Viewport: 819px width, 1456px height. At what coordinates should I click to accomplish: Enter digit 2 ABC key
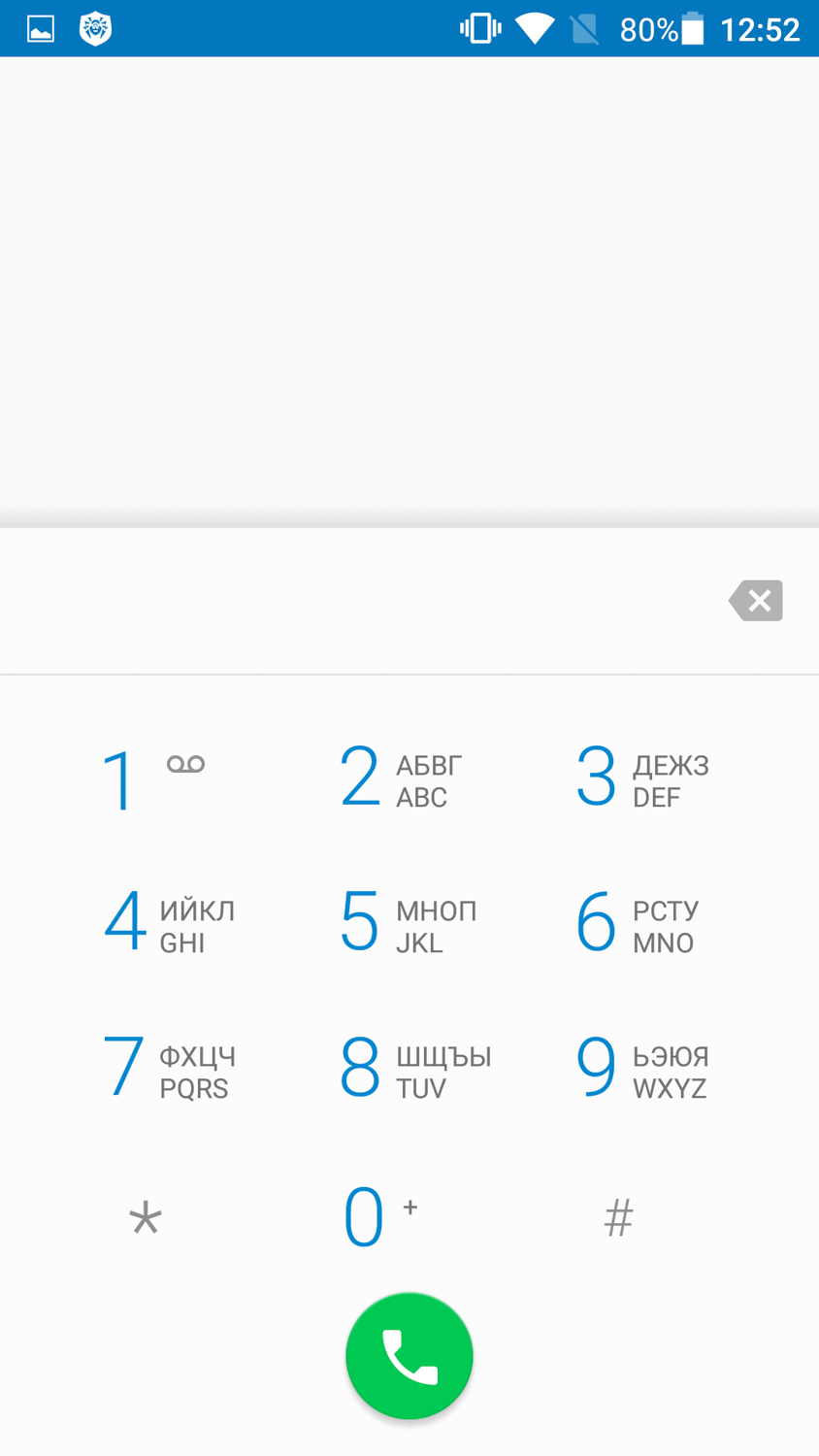(x=400, y=779)
